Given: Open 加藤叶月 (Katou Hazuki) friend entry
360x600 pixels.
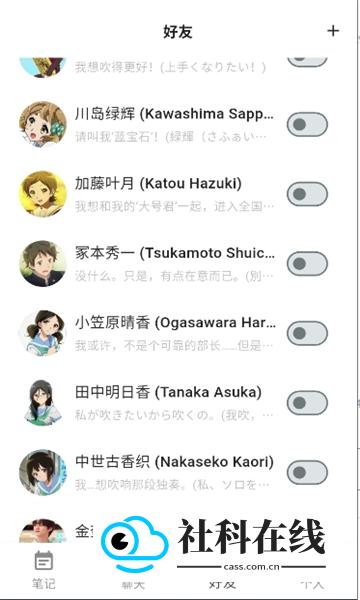Looking at the screenshot, I should (174, 194).
